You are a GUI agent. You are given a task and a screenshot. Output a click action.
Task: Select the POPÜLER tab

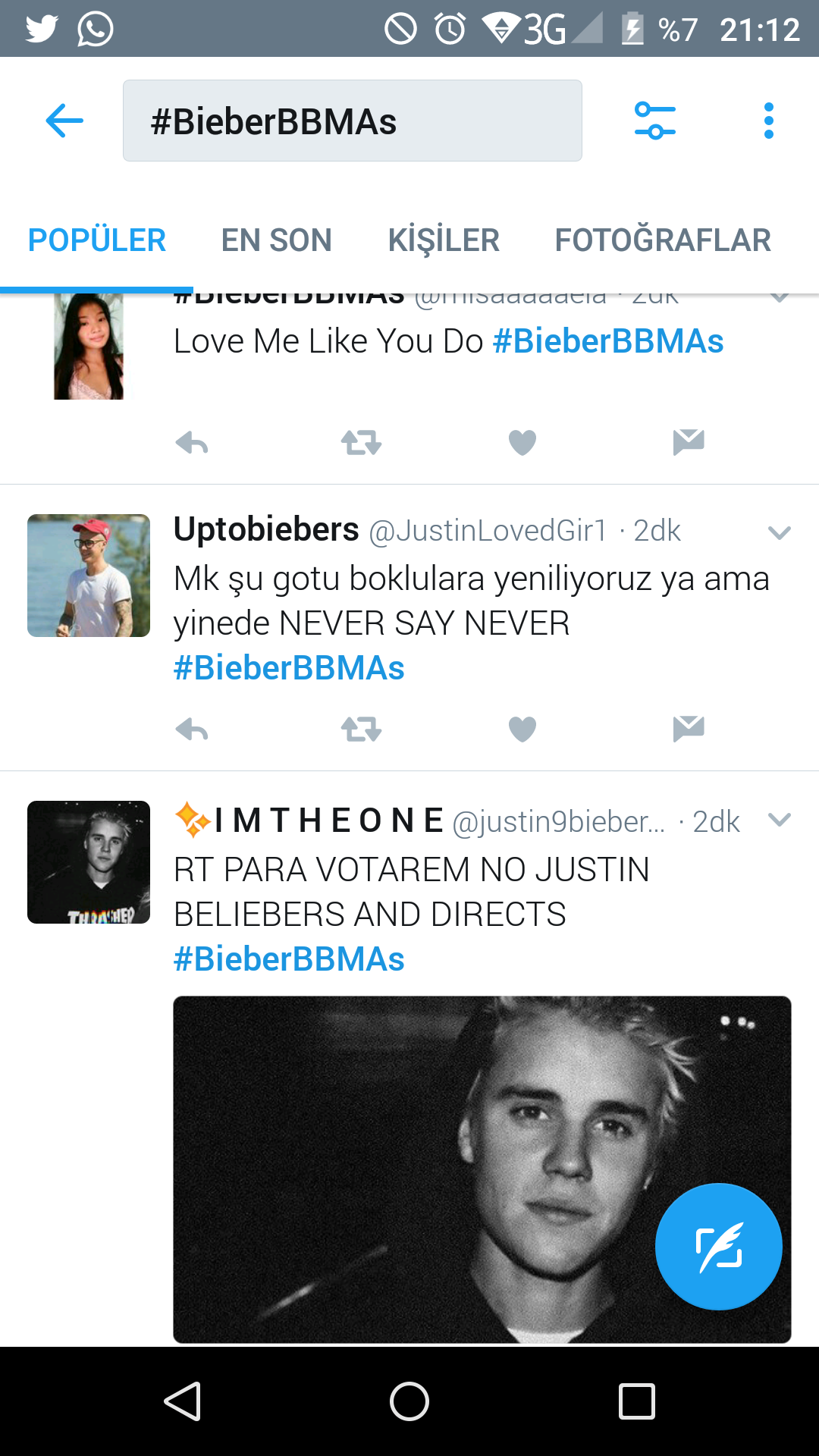96,240
